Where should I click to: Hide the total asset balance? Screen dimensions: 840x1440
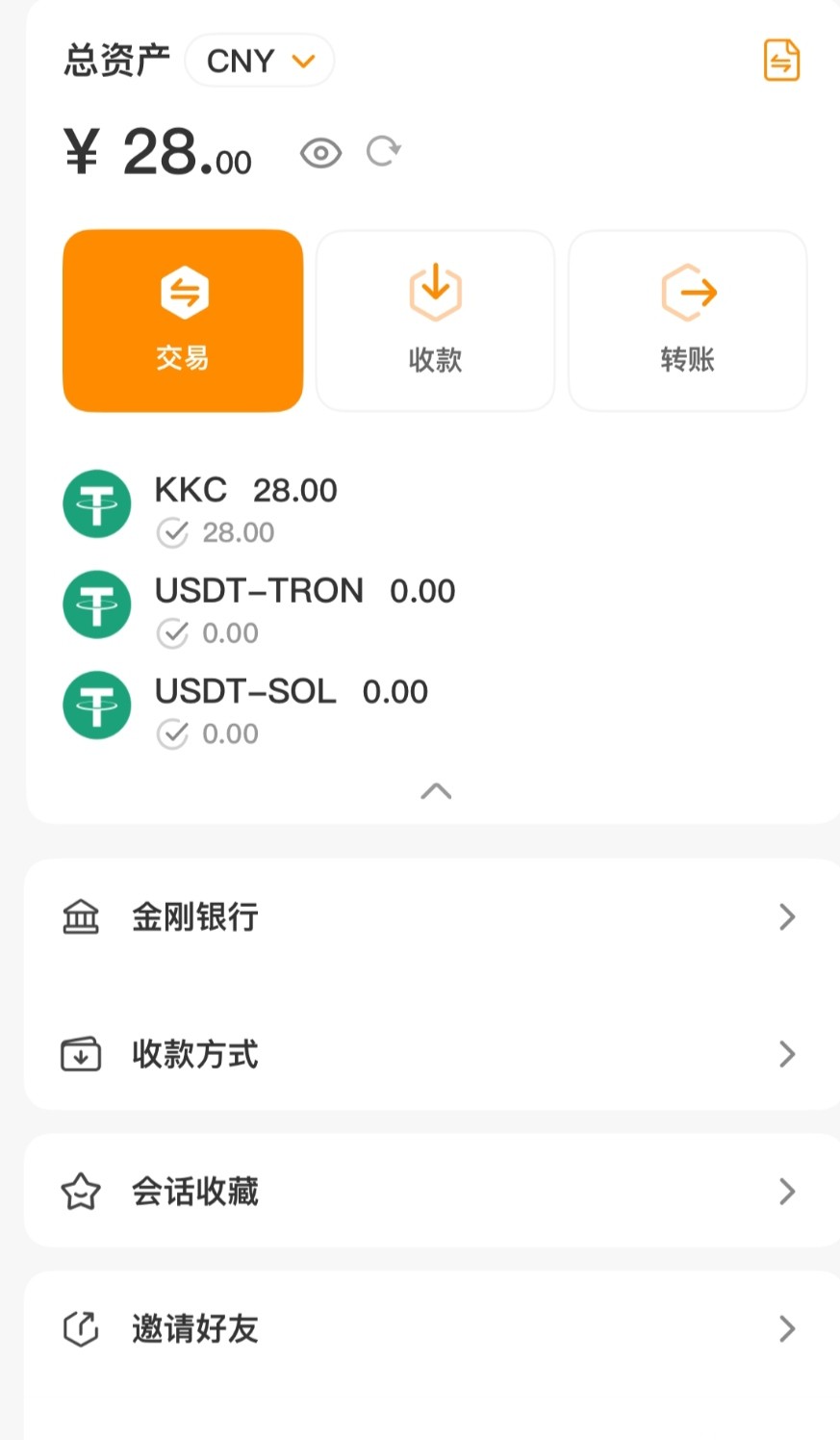[x=320, y=153]
